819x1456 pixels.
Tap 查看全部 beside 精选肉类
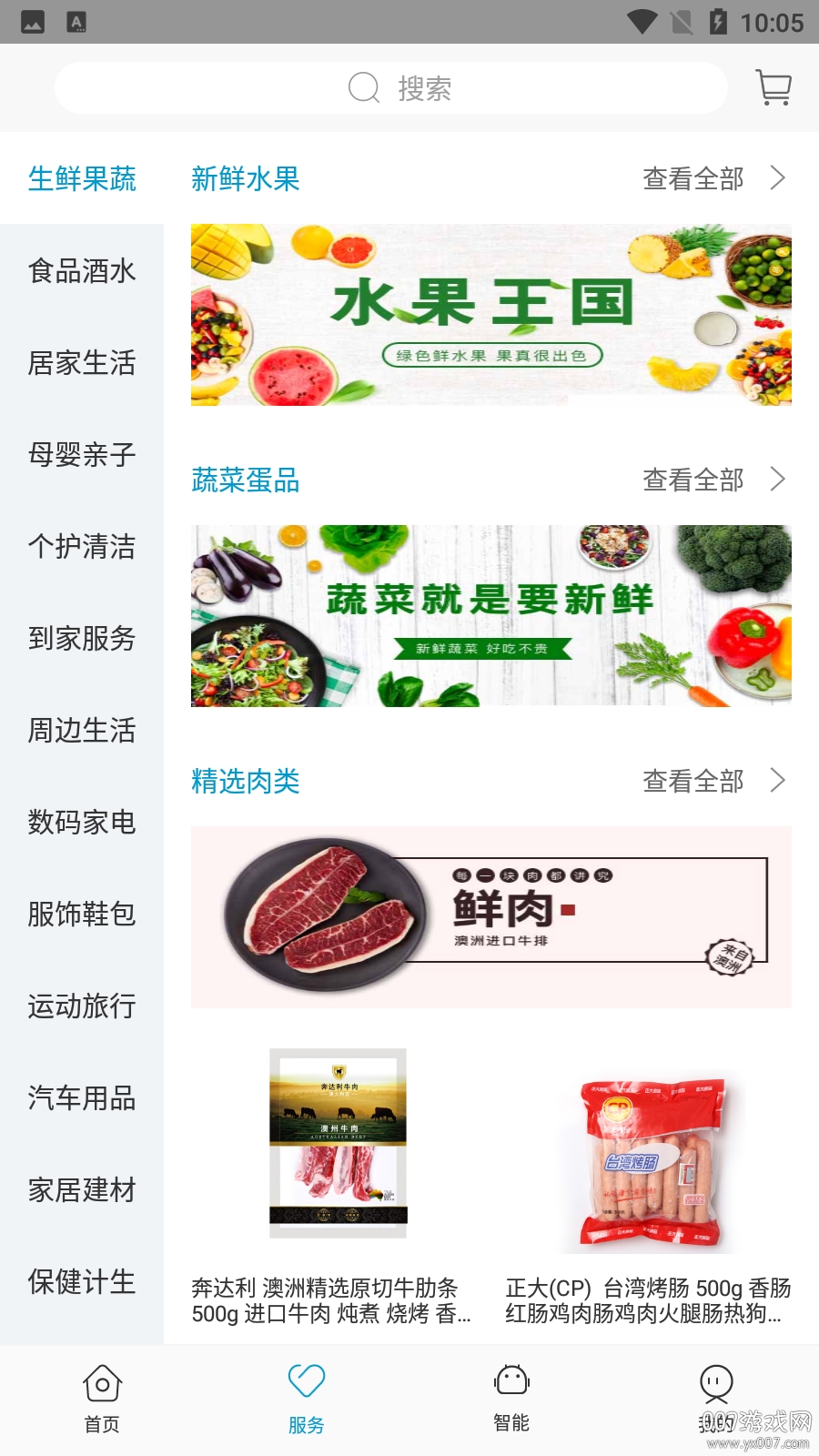[x=693, y=781]
